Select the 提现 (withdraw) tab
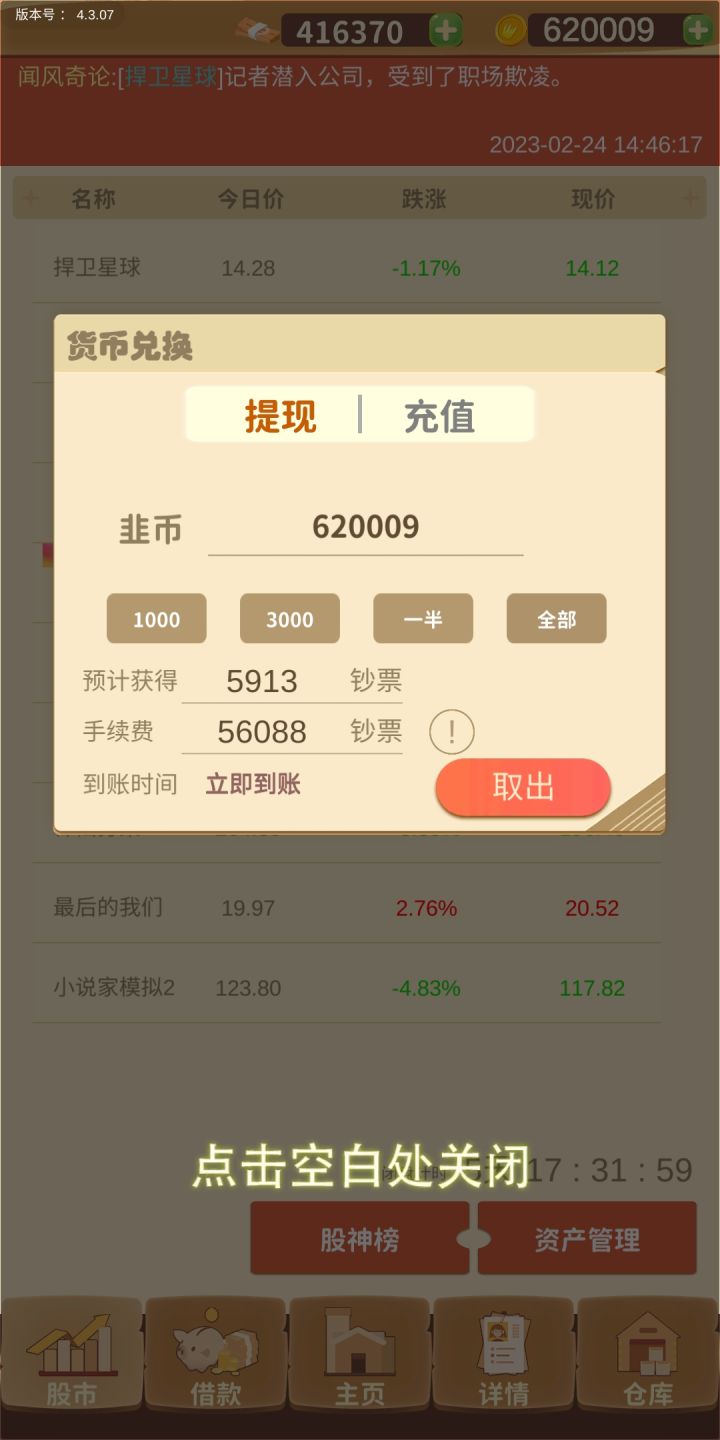This screenshot has height=1440, width=720. pyautogui.click(x=280, y=416)
